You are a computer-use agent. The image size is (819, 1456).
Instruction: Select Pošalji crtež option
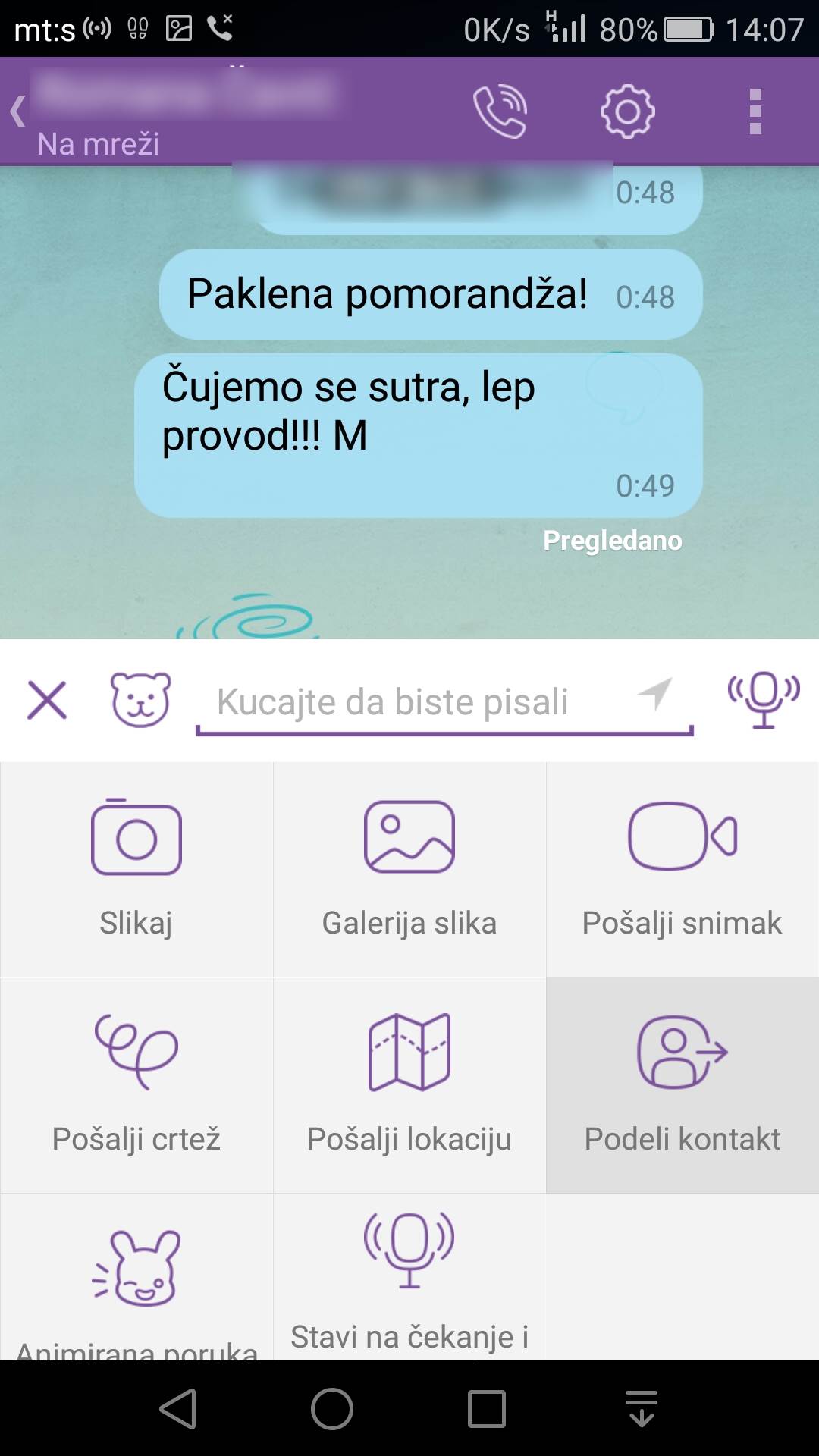pyautogui.click(x=136, y=1084)
